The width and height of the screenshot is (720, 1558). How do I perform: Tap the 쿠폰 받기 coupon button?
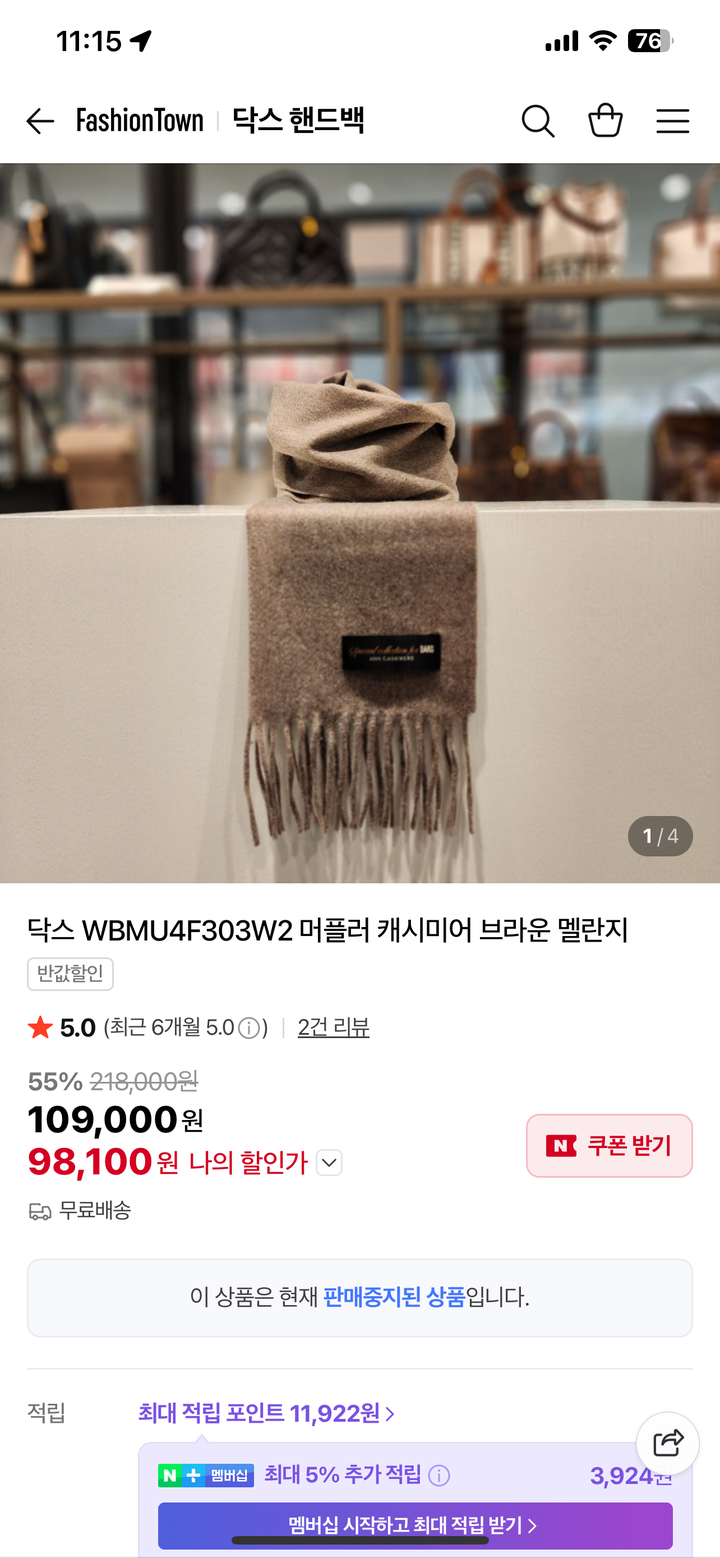609,1146
